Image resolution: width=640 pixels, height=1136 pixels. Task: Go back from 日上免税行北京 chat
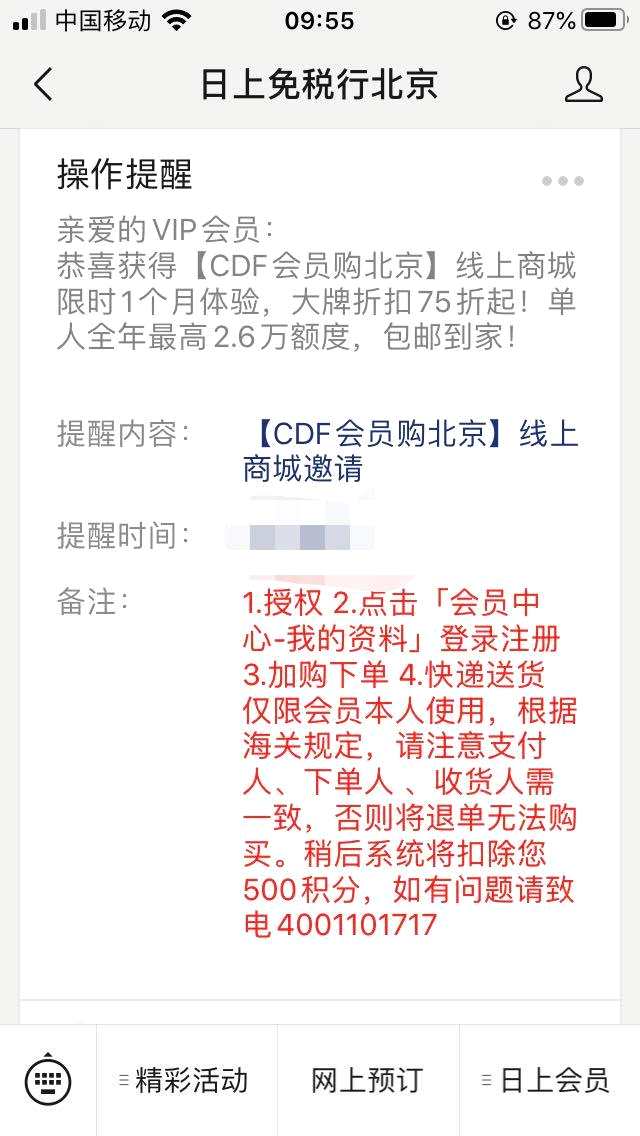[42, 85]
